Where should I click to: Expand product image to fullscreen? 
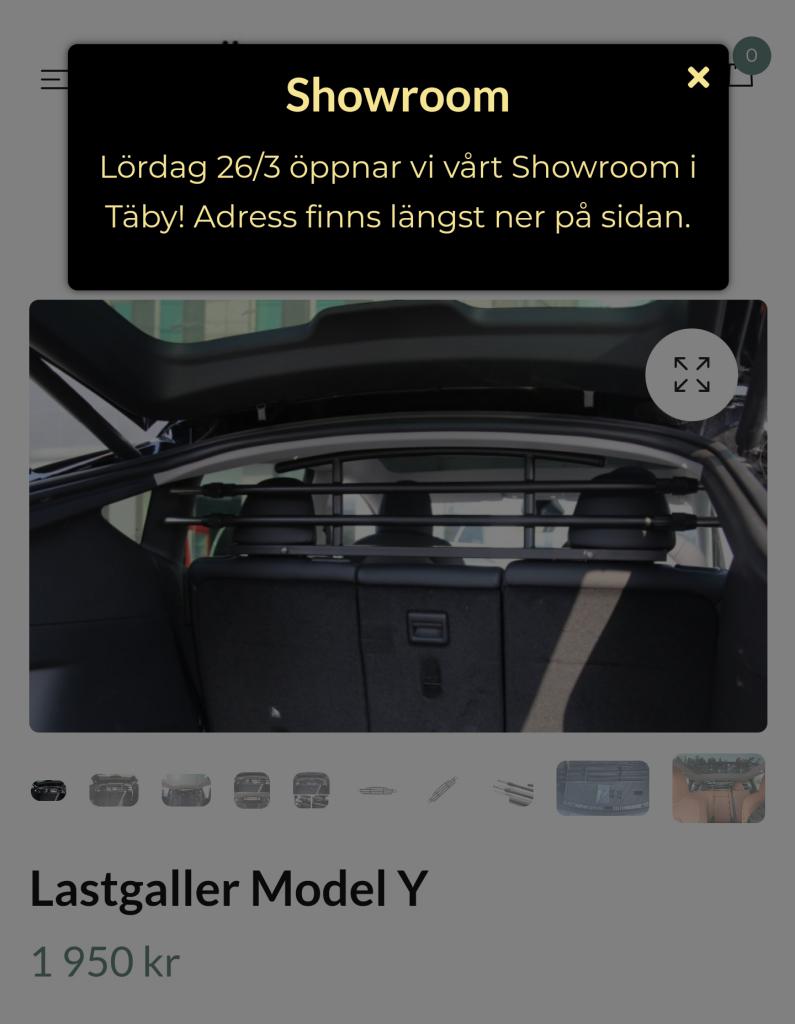point(691,375)
